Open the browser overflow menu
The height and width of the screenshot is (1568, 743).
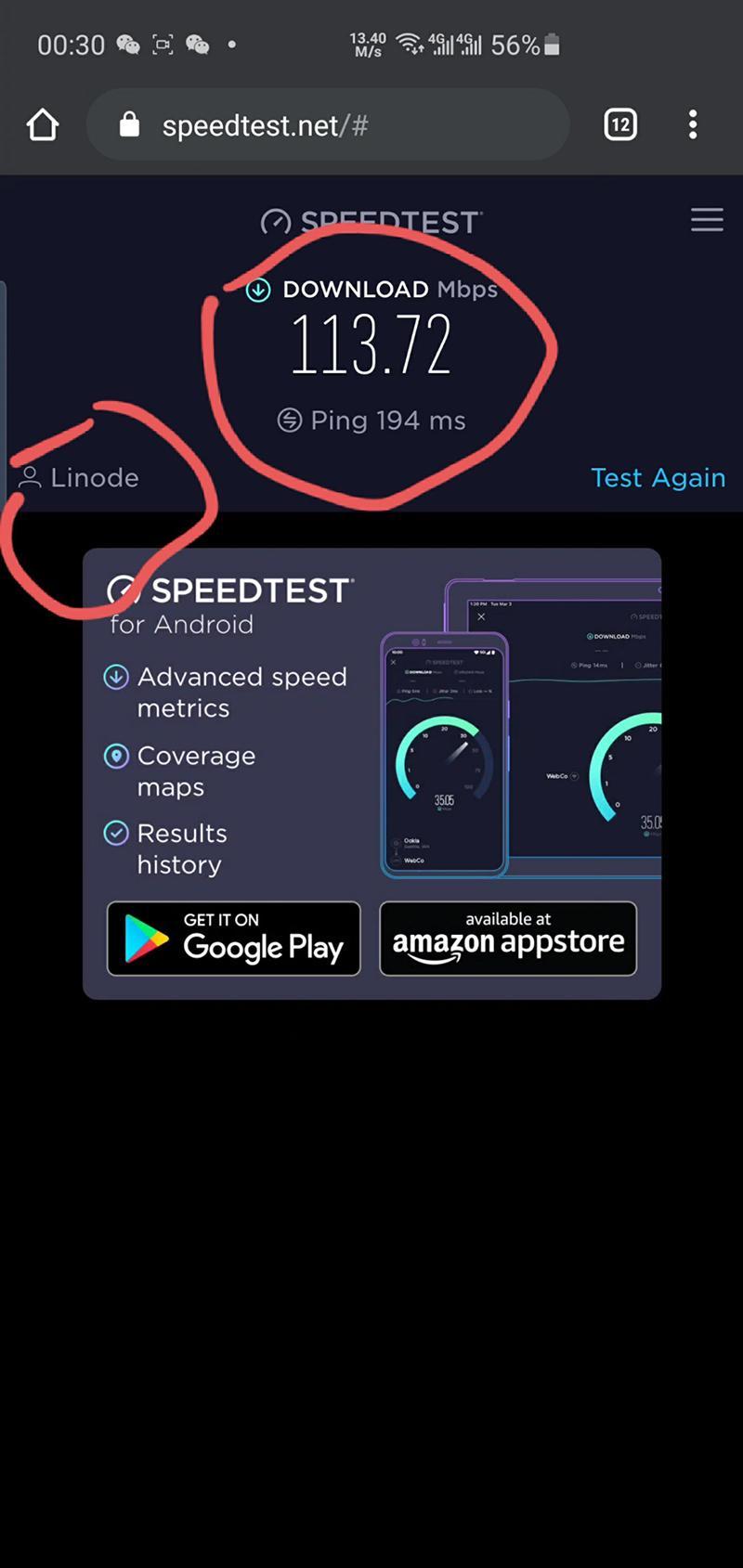pos(693,124)
